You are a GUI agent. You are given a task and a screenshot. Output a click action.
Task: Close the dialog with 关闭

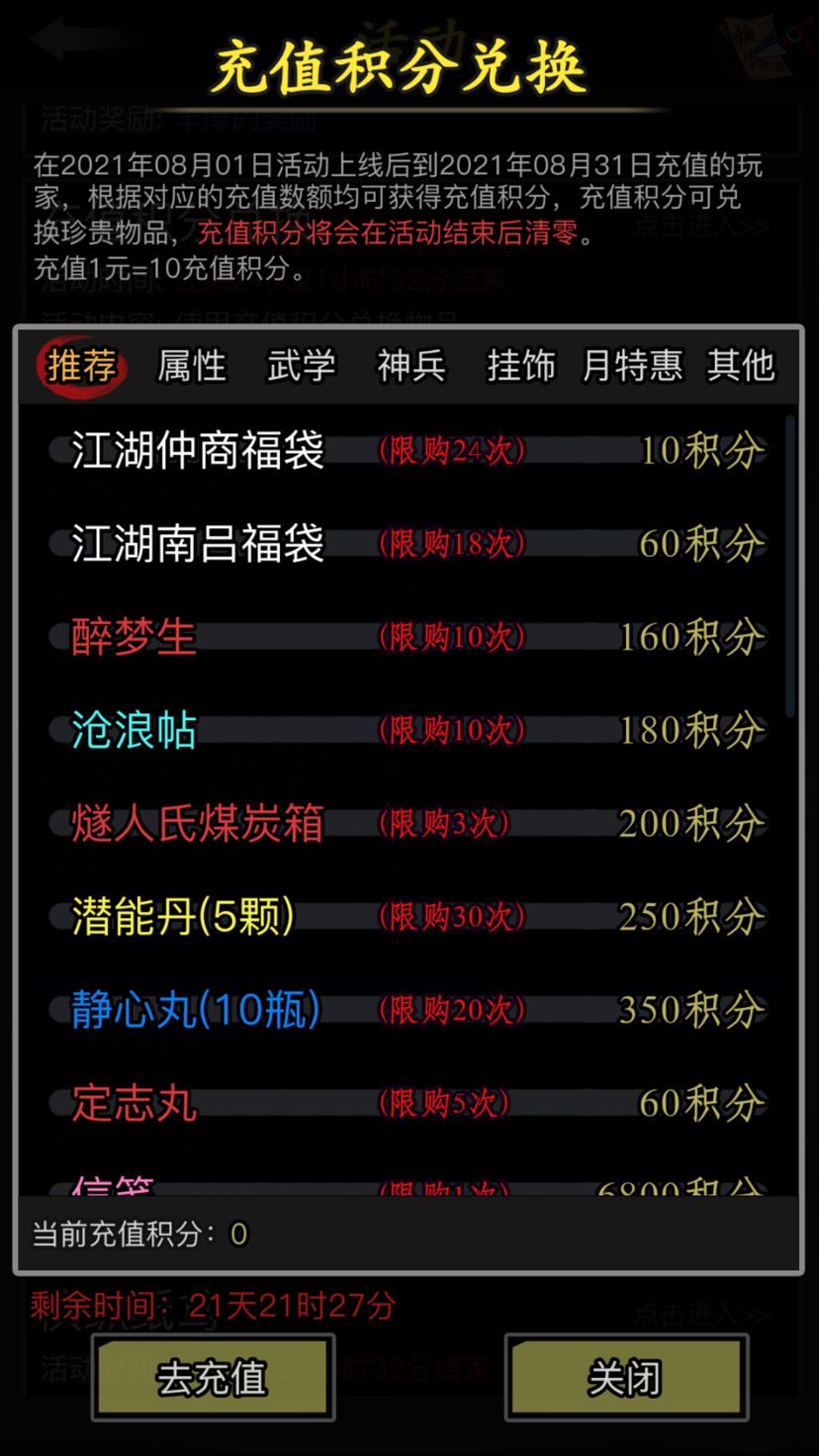[x=625, y=1378]
